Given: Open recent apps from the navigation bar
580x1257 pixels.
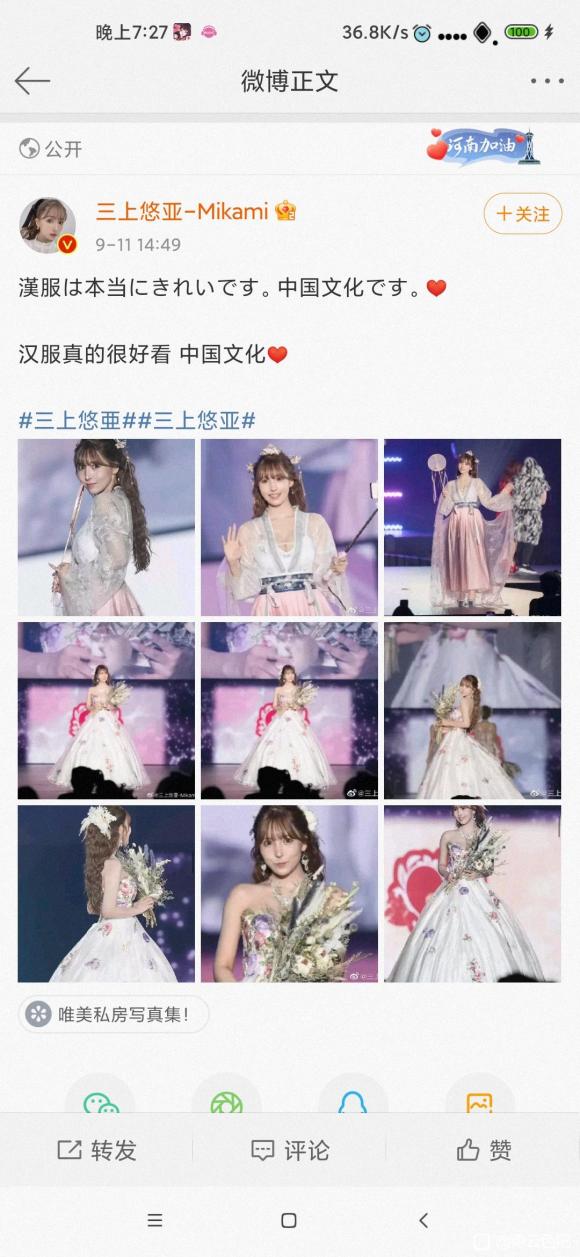Looking at the screenshot, I should (155, 1220).
